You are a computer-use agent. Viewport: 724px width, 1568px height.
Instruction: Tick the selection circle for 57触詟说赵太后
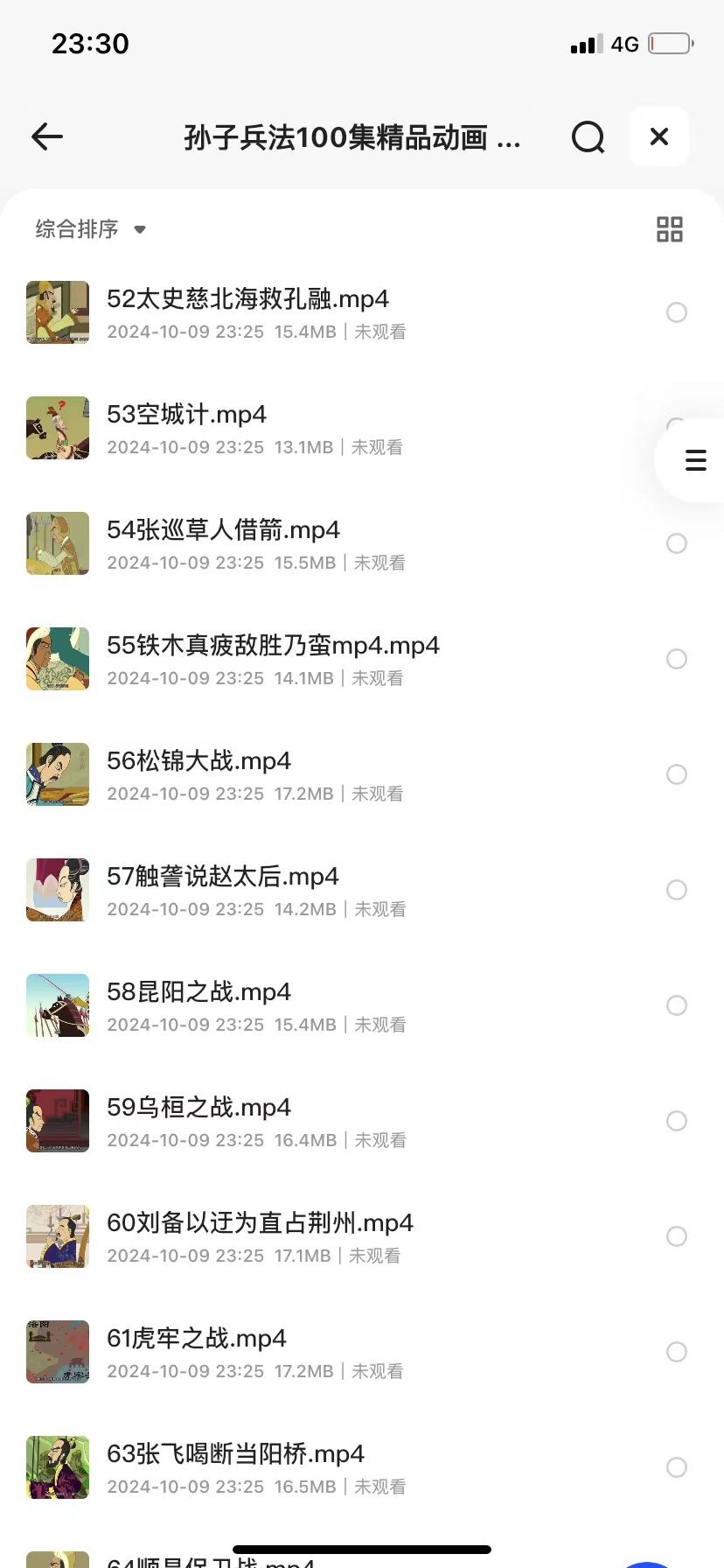pyautogui.click(x=677, y=890)
